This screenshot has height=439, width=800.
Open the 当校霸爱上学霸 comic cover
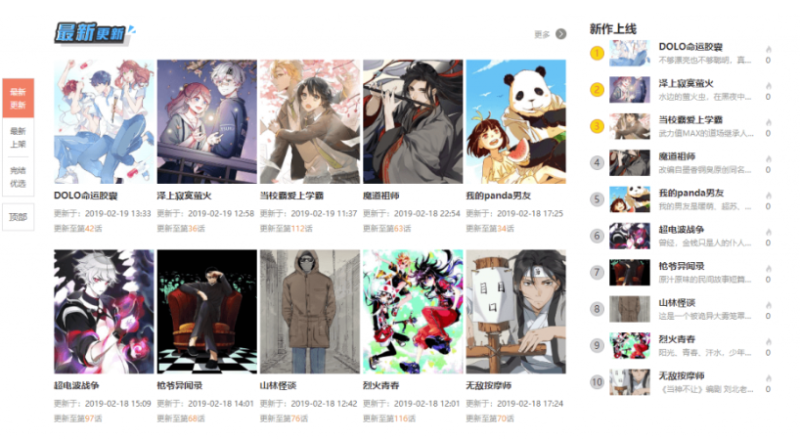point(309,121)
